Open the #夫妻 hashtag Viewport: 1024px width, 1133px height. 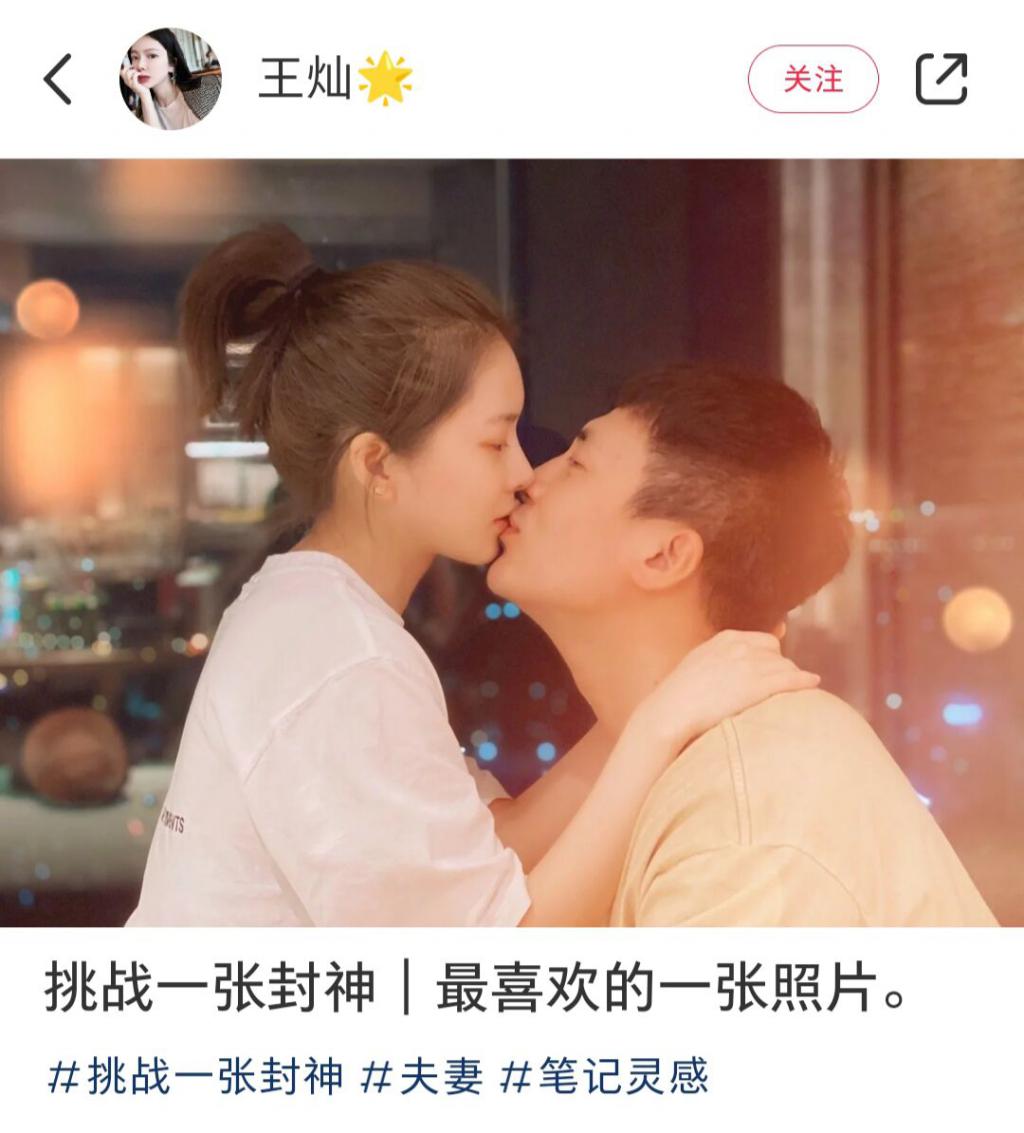[x=421, y=1077]
